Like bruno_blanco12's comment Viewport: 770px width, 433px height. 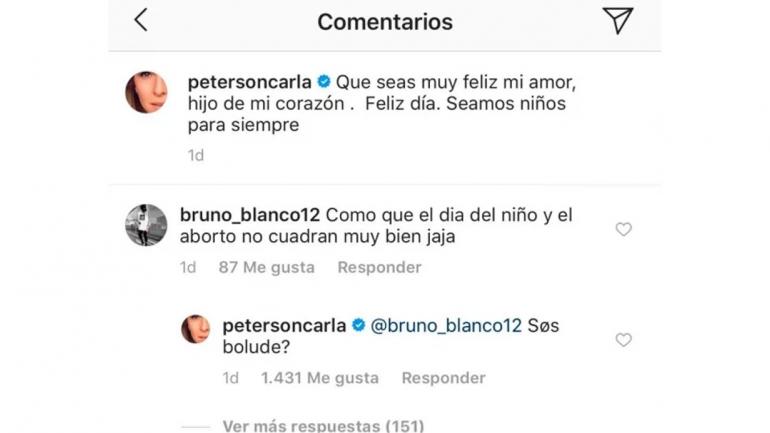tap(623, 229)
